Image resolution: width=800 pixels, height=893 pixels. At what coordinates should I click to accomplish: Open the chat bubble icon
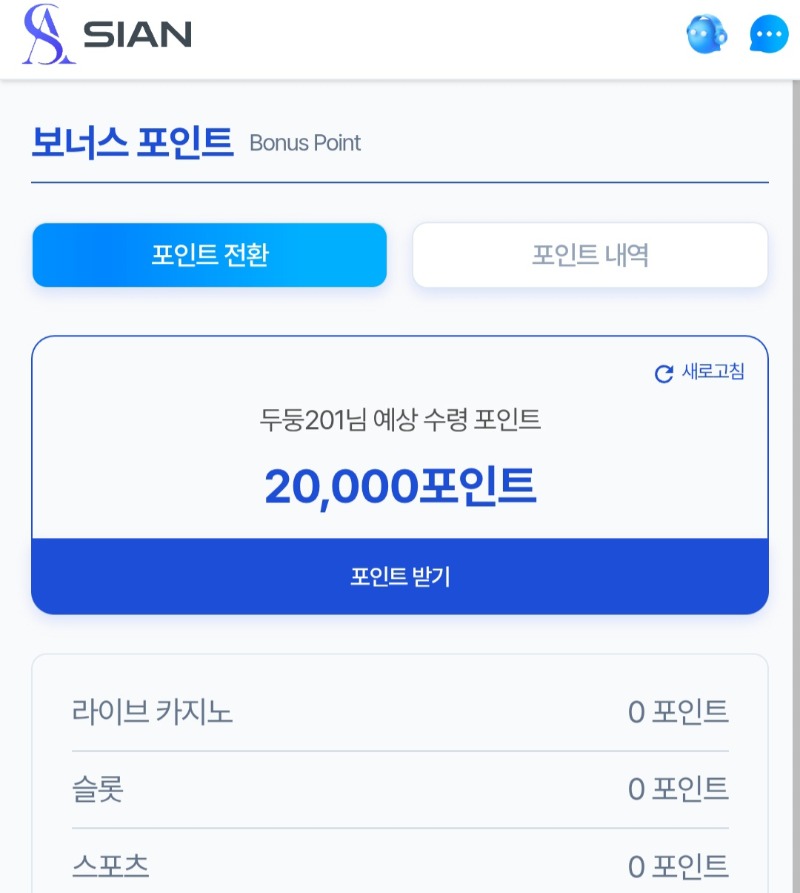[x=768, y=35]
